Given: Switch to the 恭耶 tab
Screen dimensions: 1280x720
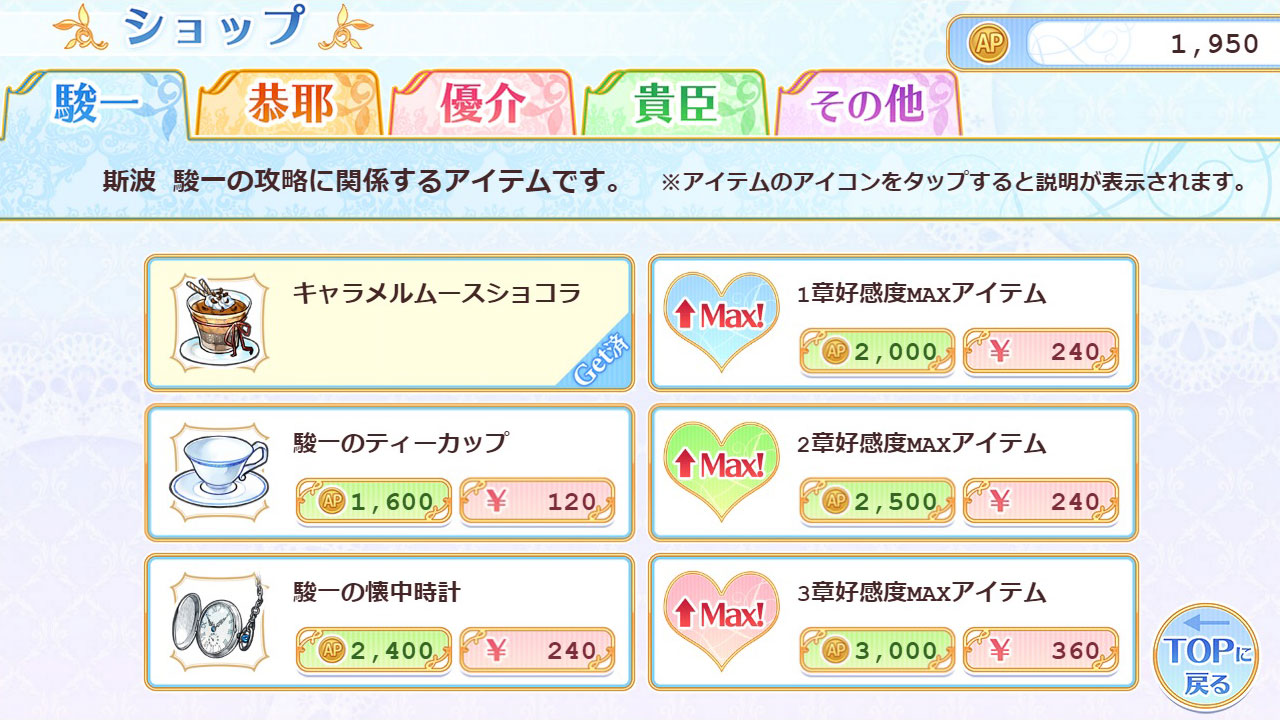Looking at the screenshot, I should point(290,104).
